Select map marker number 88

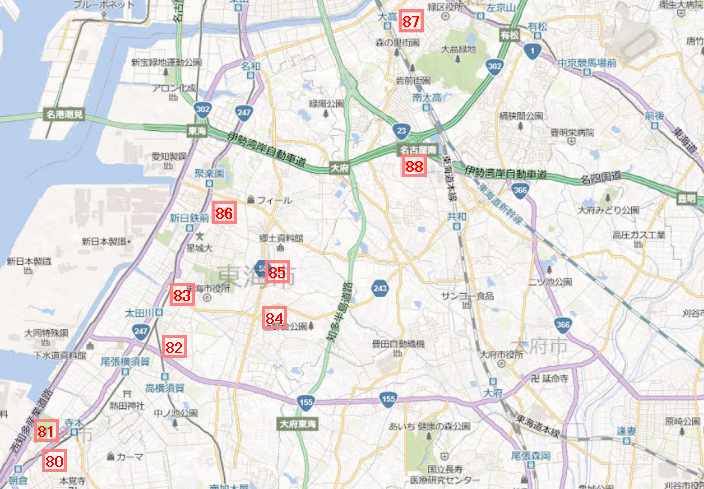click(x=414, y=167)
